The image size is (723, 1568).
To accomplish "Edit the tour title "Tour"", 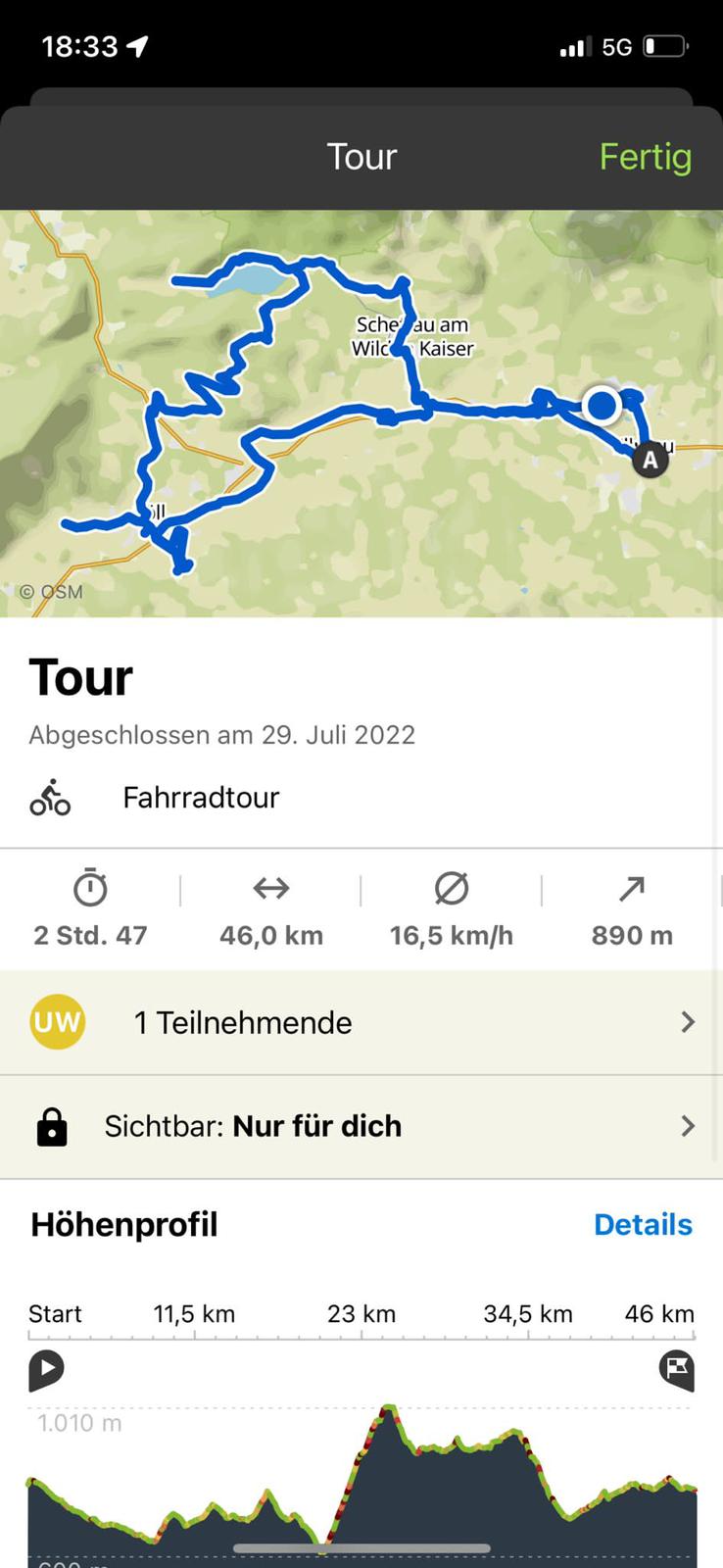I will tap(81, 676).
